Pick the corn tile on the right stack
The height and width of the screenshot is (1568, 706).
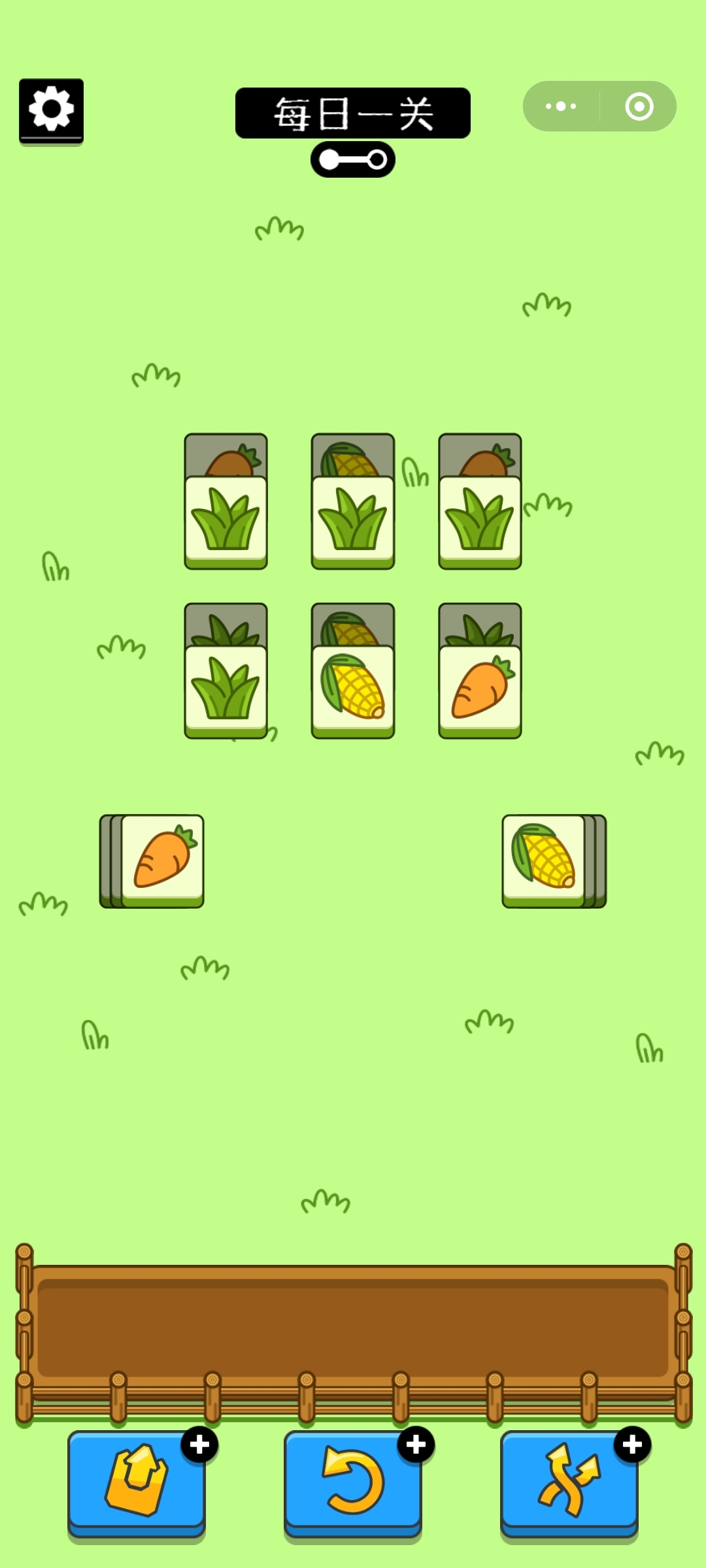[x=543, y=859]
